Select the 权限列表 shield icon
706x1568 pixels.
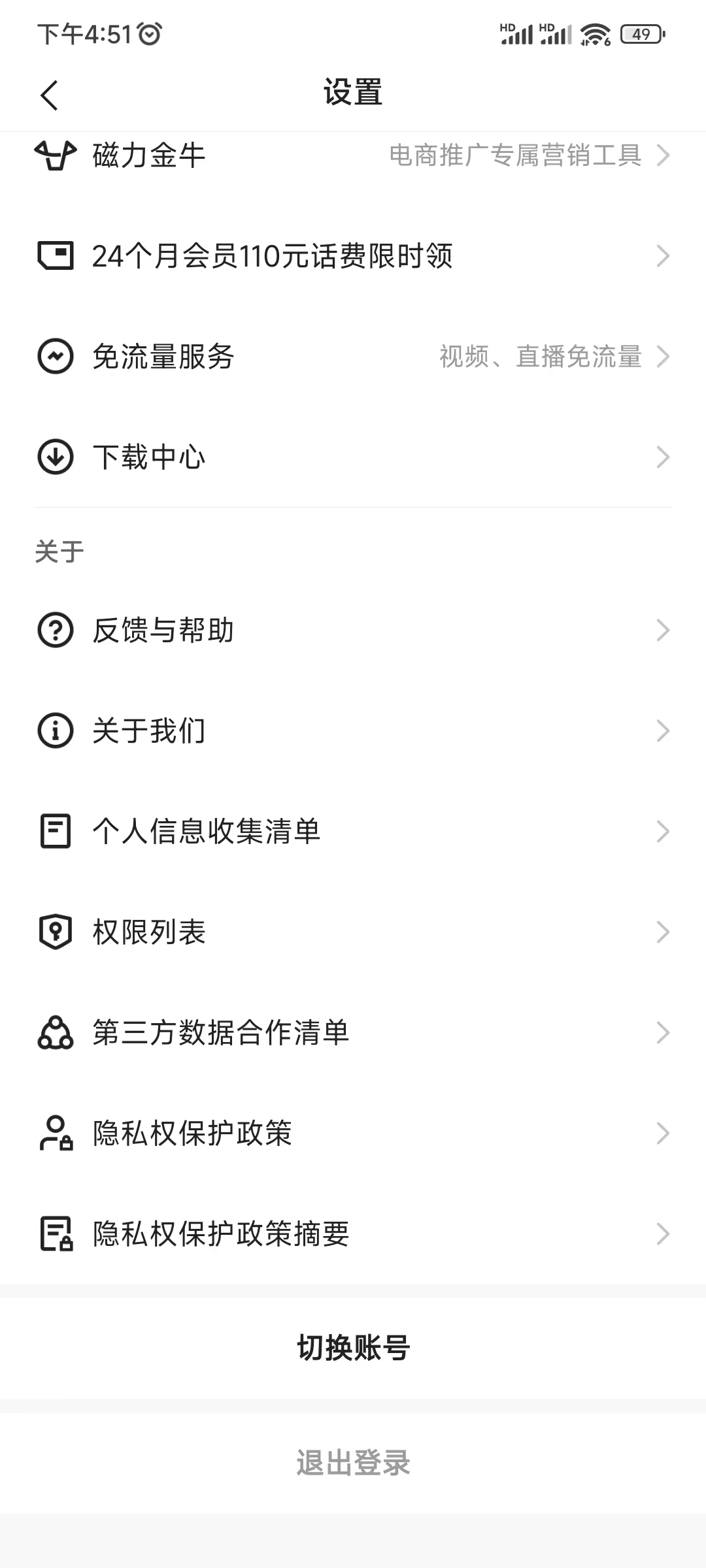(55, 932)
